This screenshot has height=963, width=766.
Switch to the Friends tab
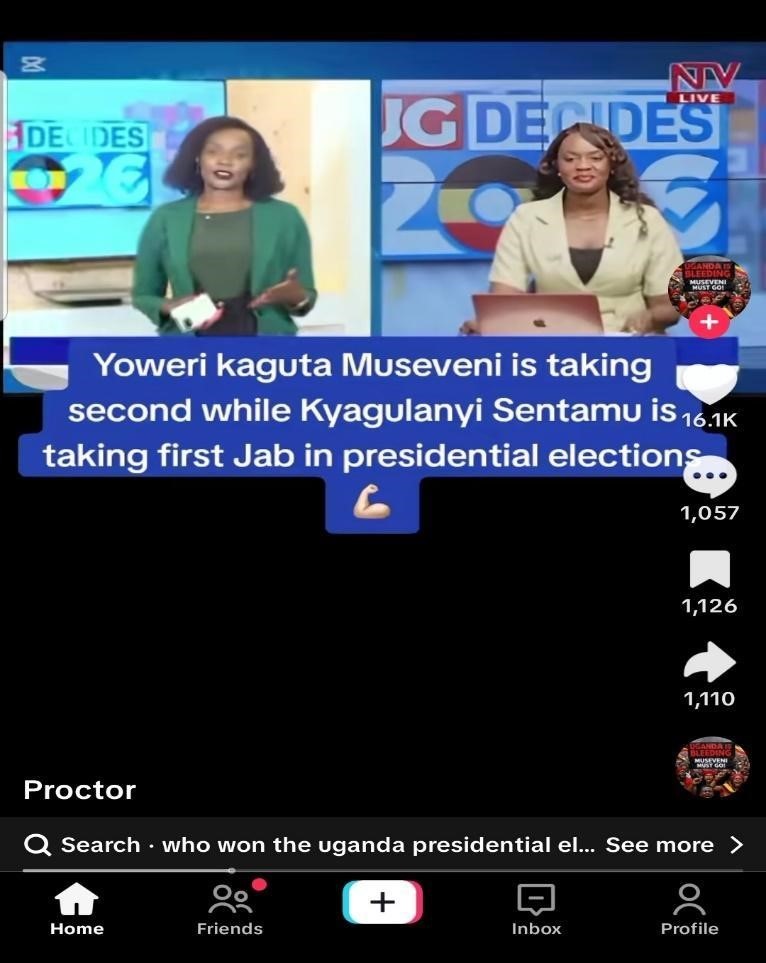[230, 909]
